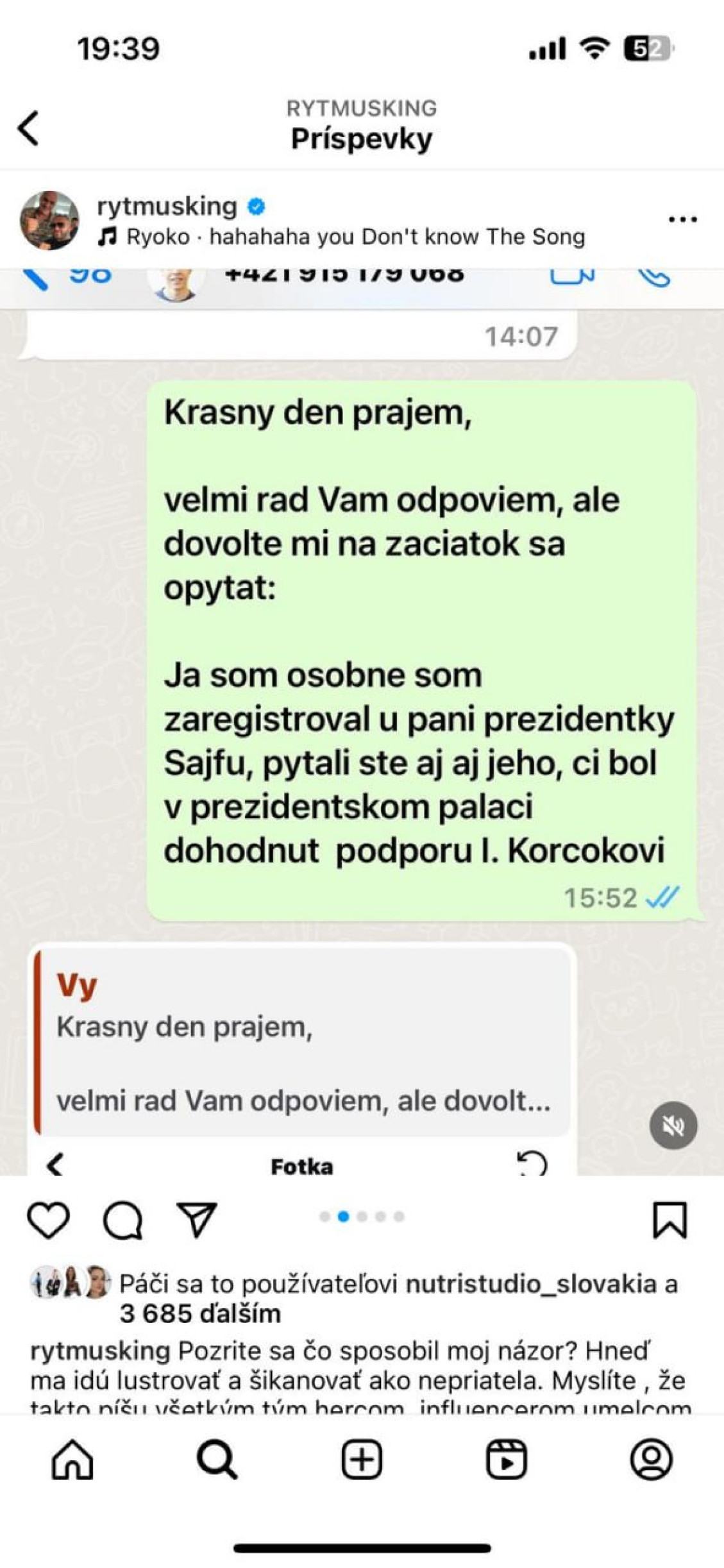Switch to the Reels tab
The width and height of the screenshot is (724, 1568).
coord(507,1460)
